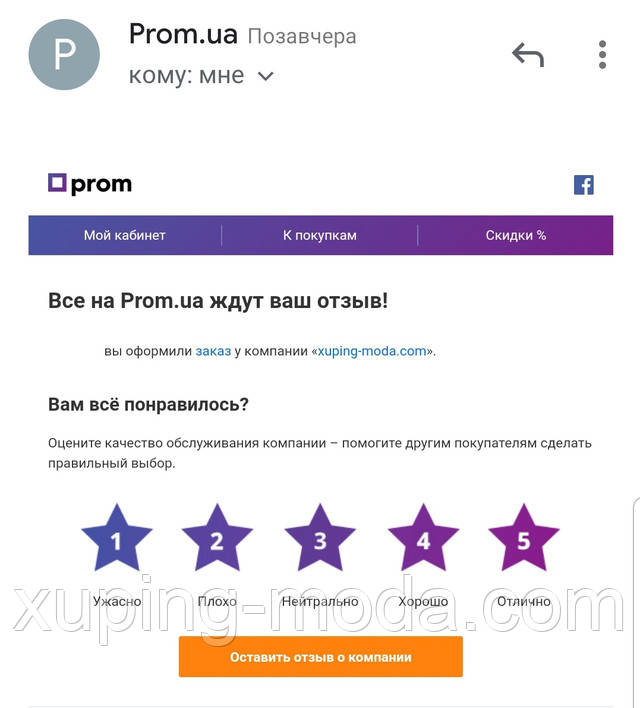640x708 pixels.
Task: Expand recipient details next to кому: мне
Action: click(x=266, y=76)
